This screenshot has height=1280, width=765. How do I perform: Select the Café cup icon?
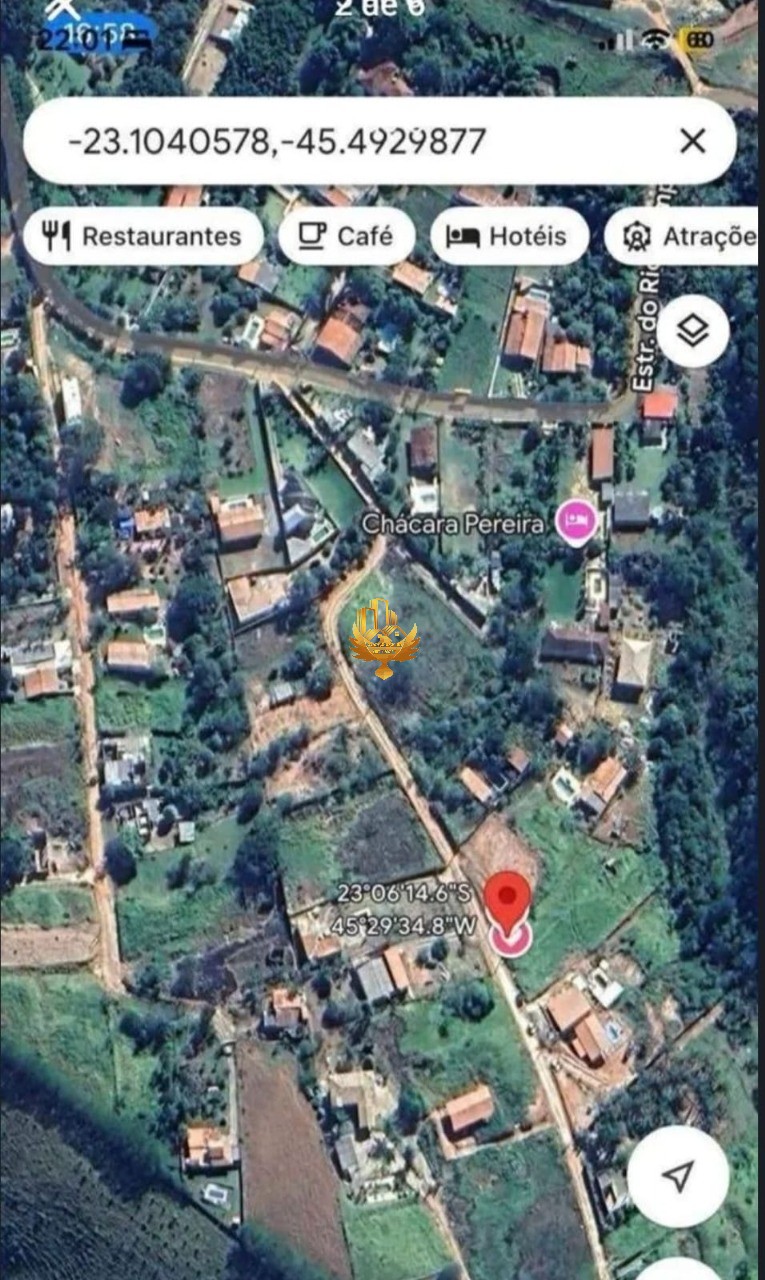(313, 236)
